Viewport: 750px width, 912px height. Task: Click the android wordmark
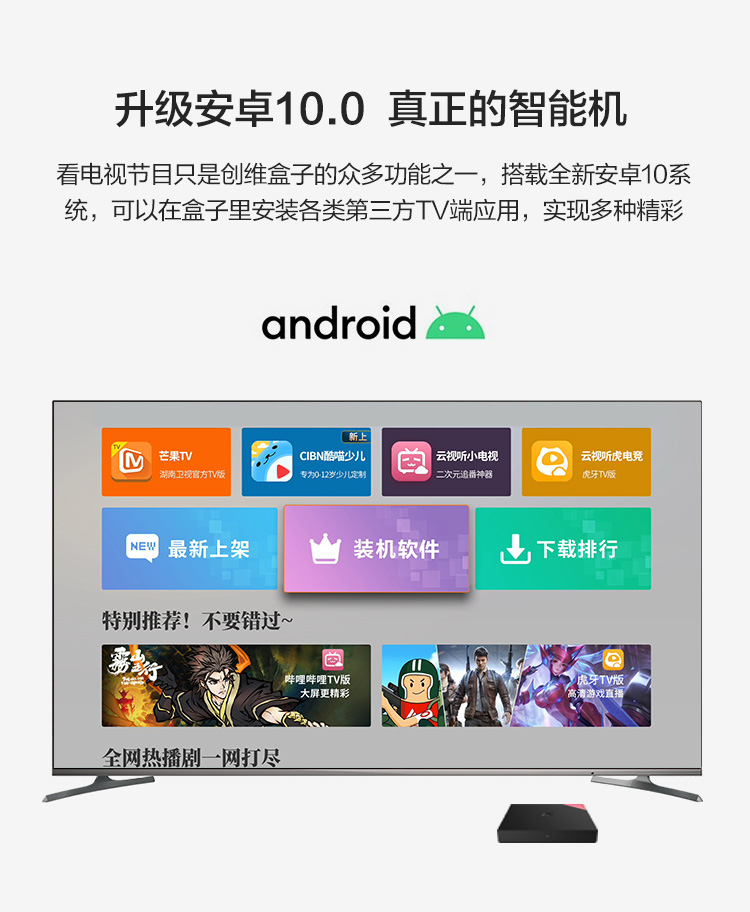pos(340,323)
